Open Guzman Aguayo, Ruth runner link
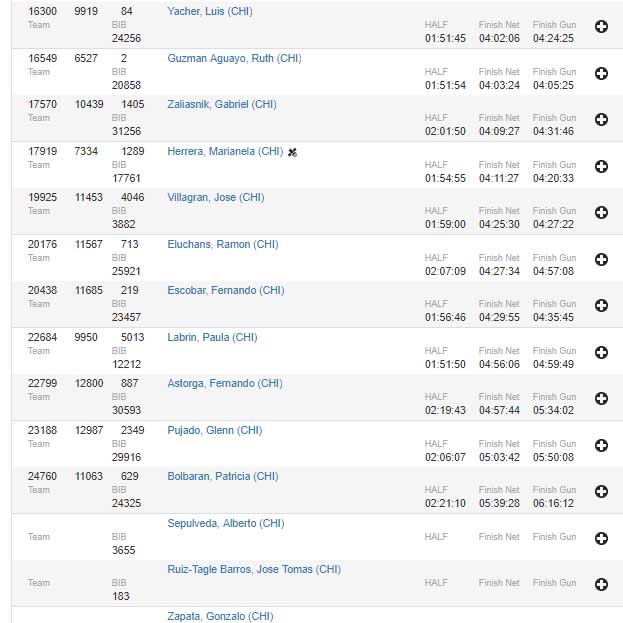The image size is (623, 623). pos(234,59)
